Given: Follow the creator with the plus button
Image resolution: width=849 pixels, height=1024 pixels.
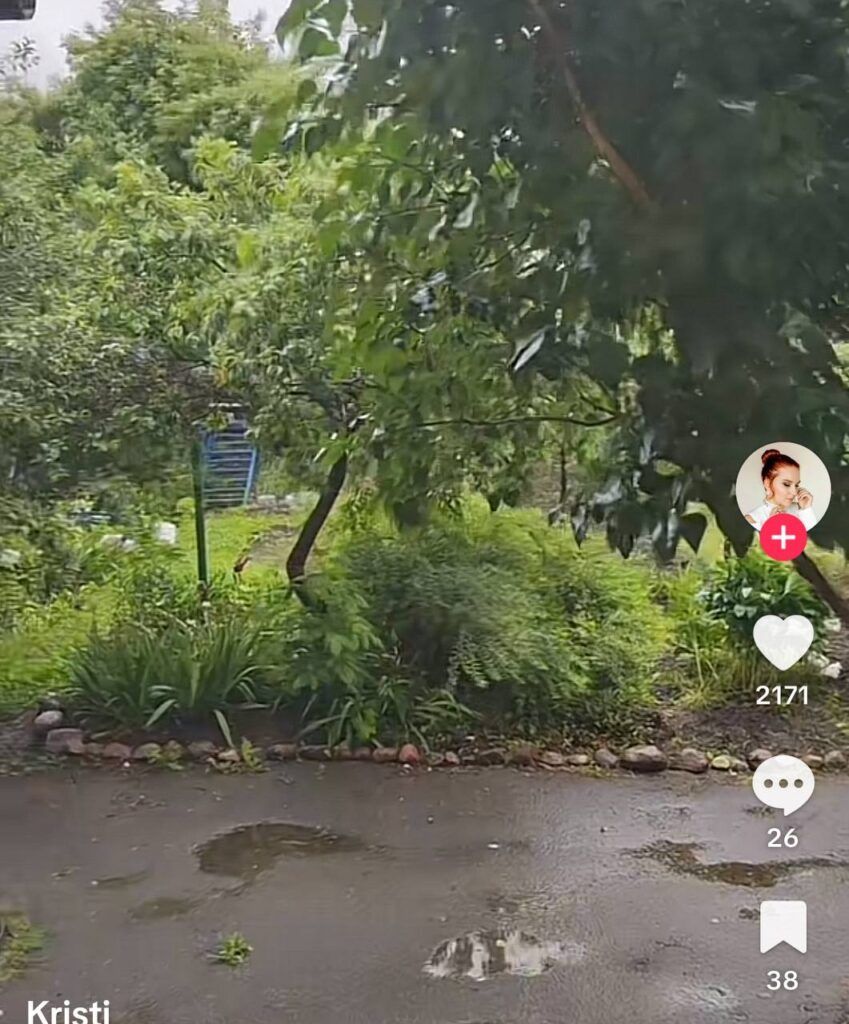Looking at the screenshot, I should coord(783,538).
